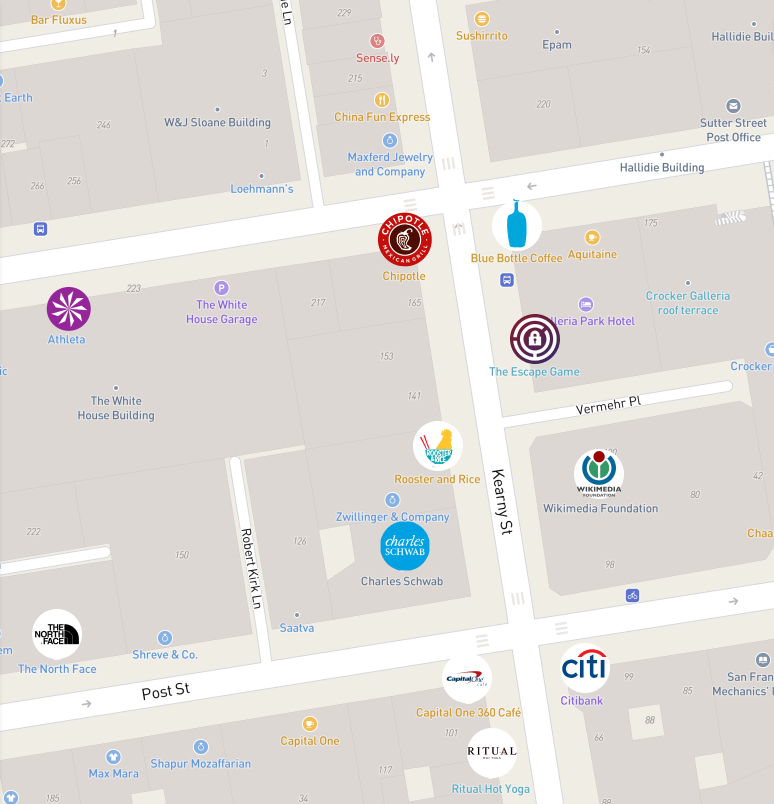Screen dimensions: 774x804
Task: Select the Zwillinger & Company marker
Action: click(x=392, y=500)
